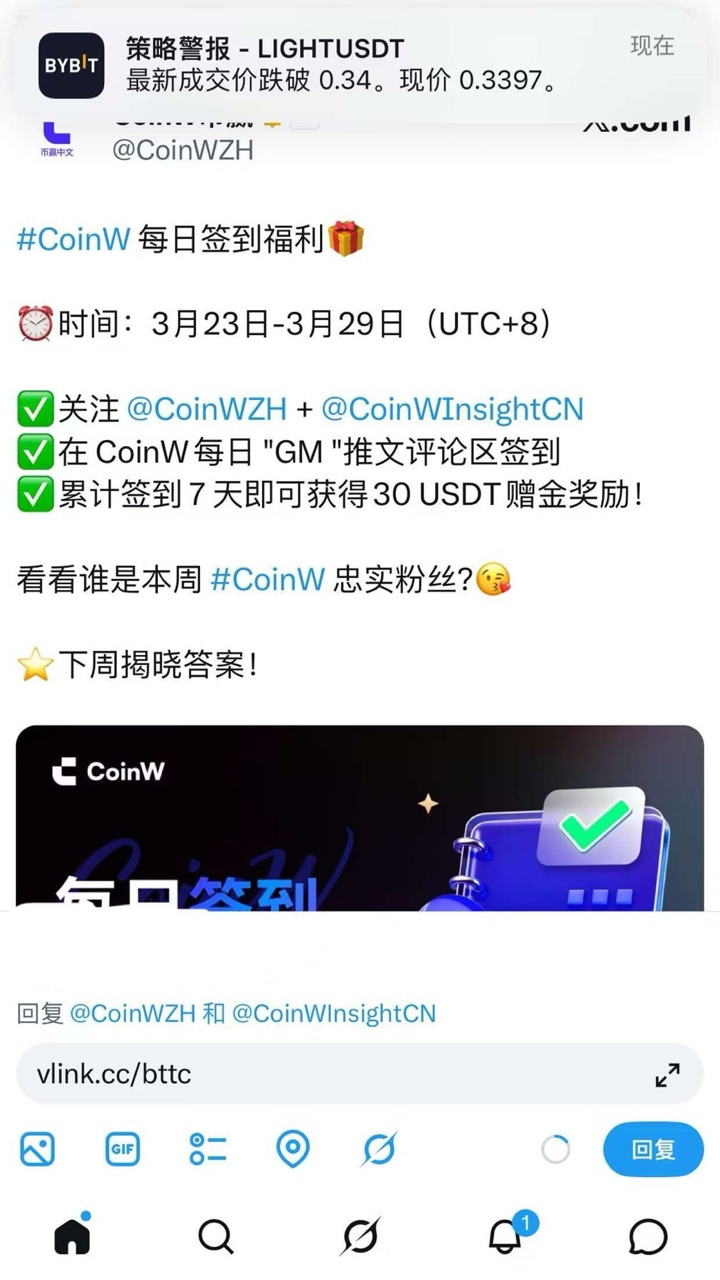720x1280 pixels.
Task: Open the notifications bell tab
Action: coord(506,1237)
